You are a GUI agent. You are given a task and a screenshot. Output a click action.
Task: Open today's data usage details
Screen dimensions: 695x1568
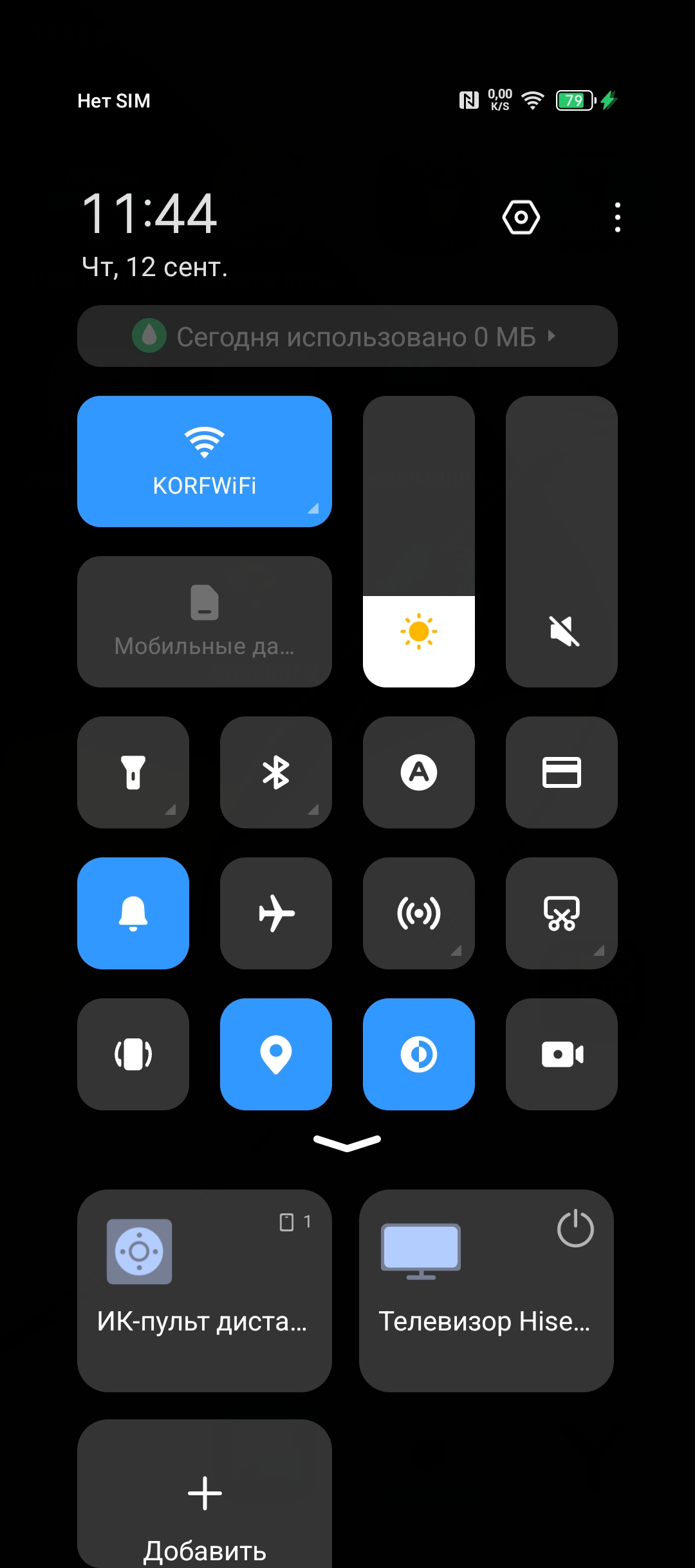pyautogui.click(x=347, y=336)
